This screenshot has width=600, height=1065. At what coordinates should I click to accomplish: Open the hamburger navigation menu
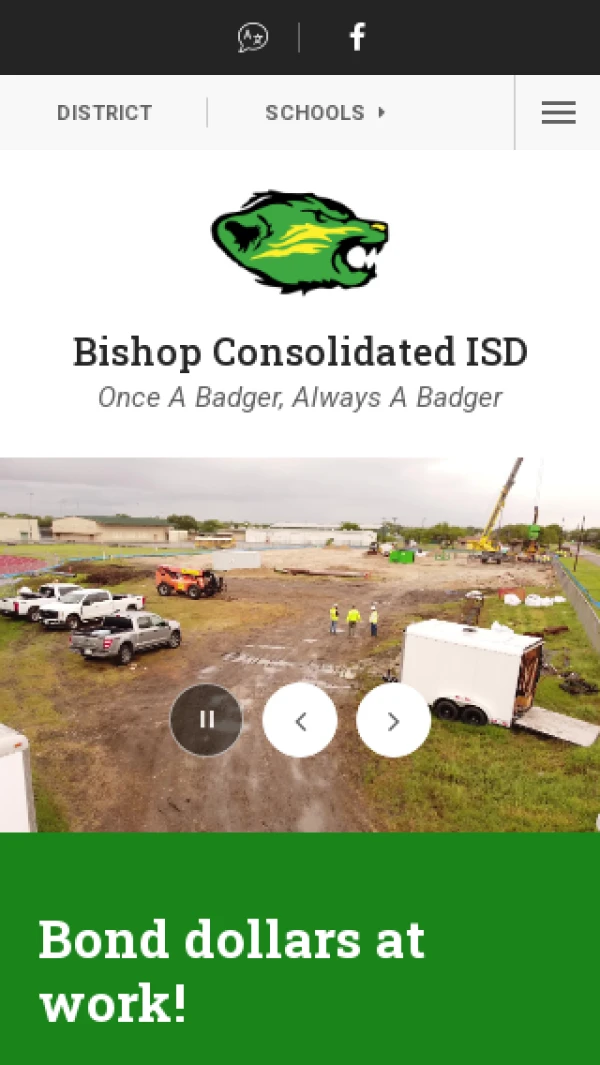[558, 113]
